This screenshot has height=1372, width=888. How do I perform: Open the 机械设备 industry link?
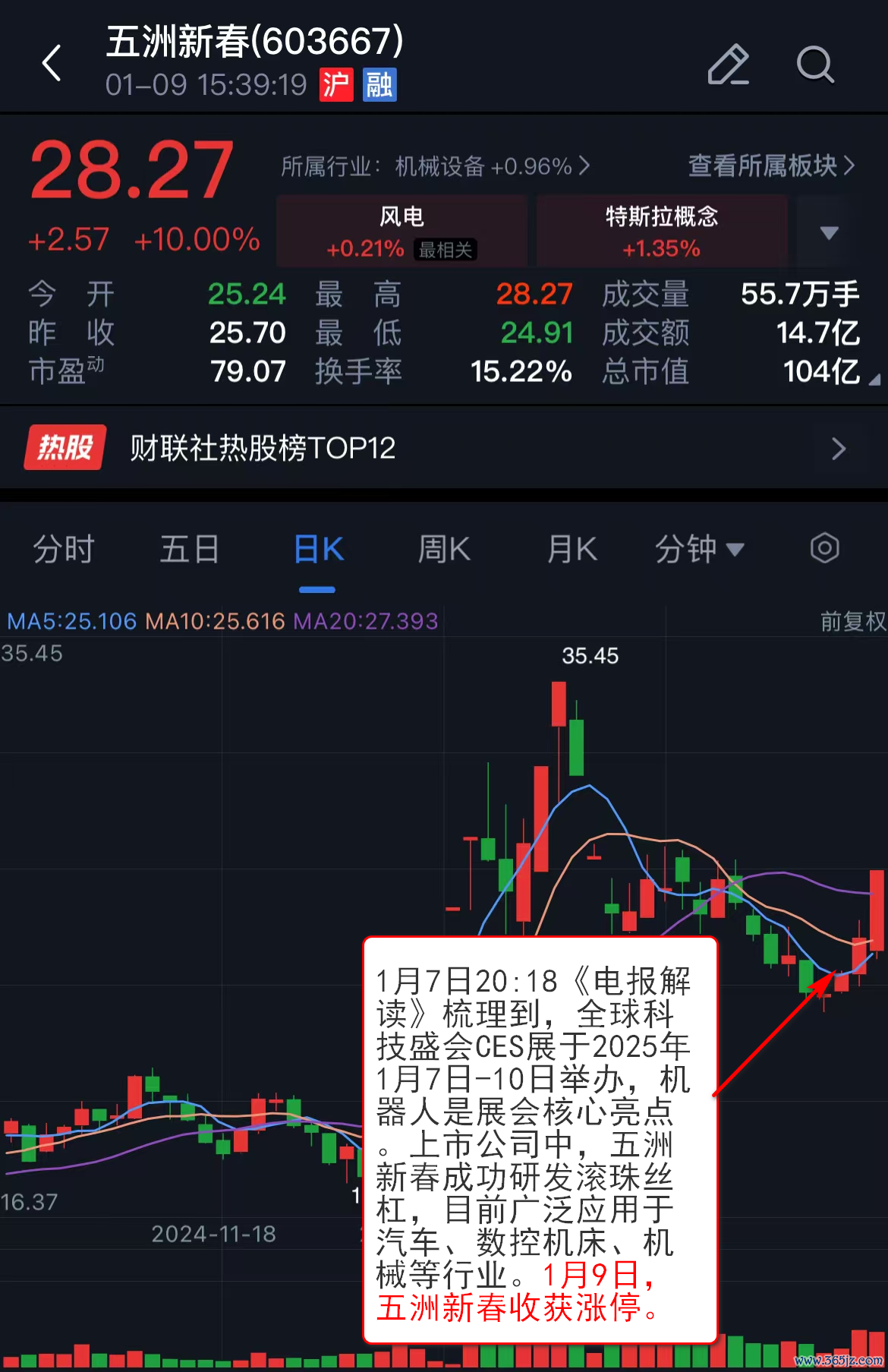coord(435,166)
